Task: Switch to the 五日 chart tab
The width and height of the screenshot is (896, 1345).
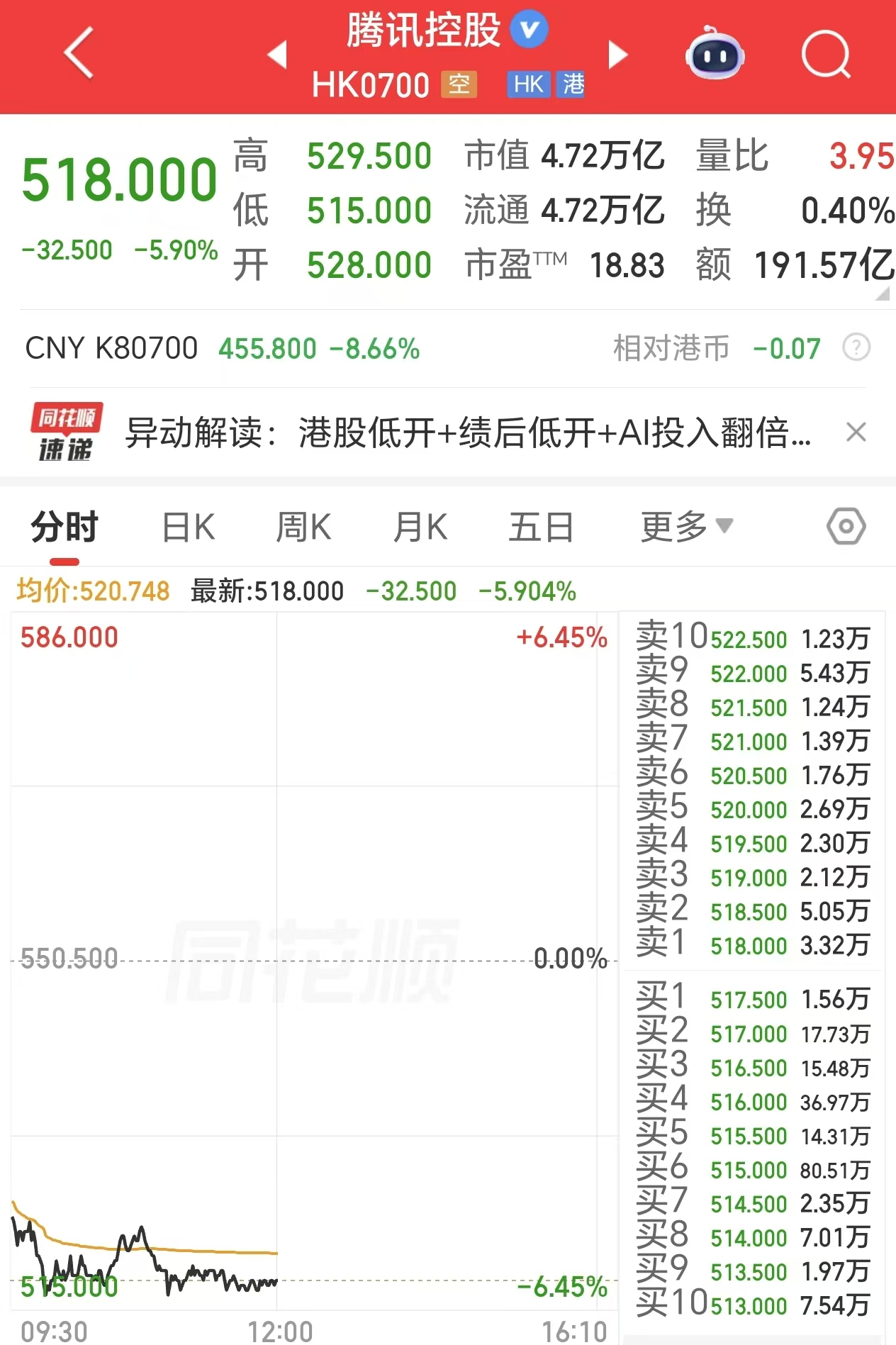Action: point(541,528)
